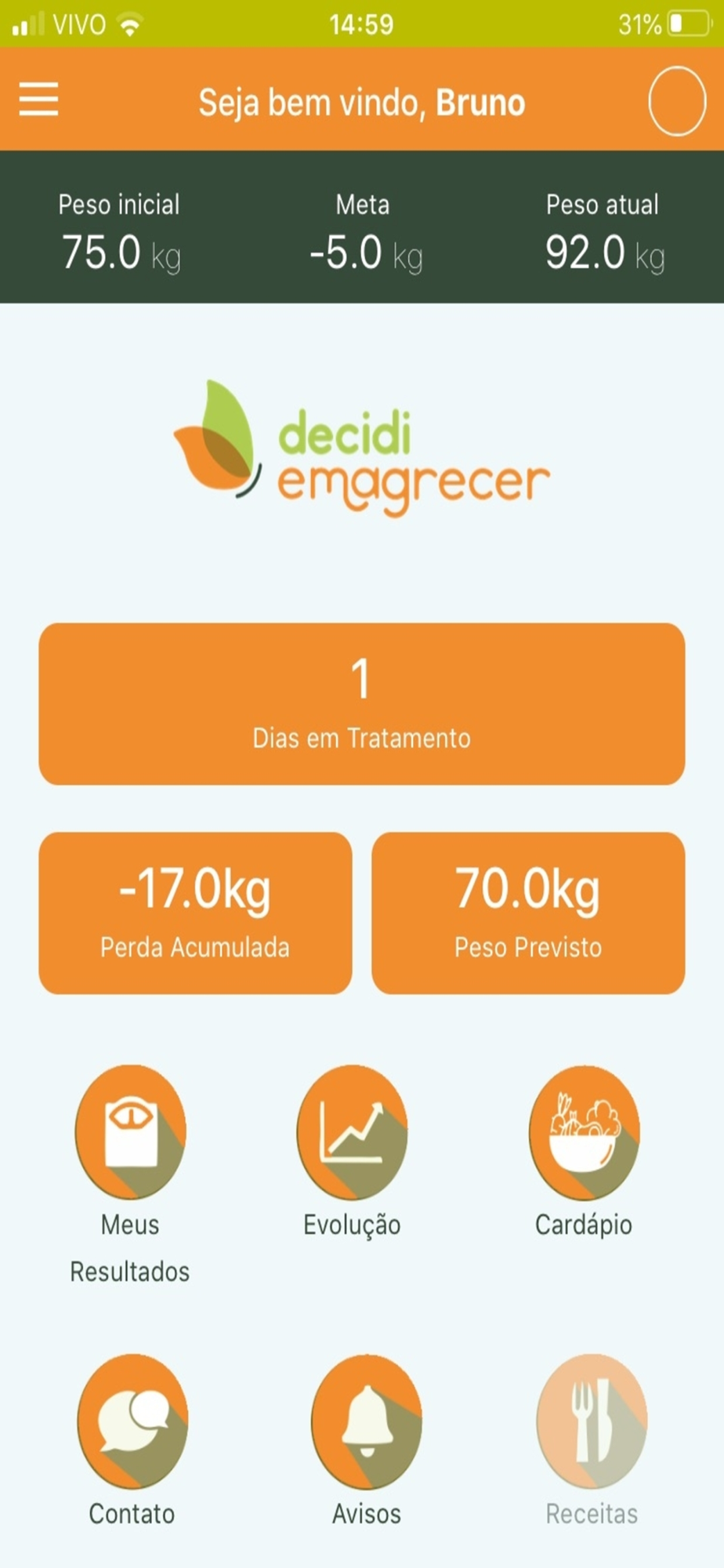Check Avisos notifications

click(x=366, y=1421)
